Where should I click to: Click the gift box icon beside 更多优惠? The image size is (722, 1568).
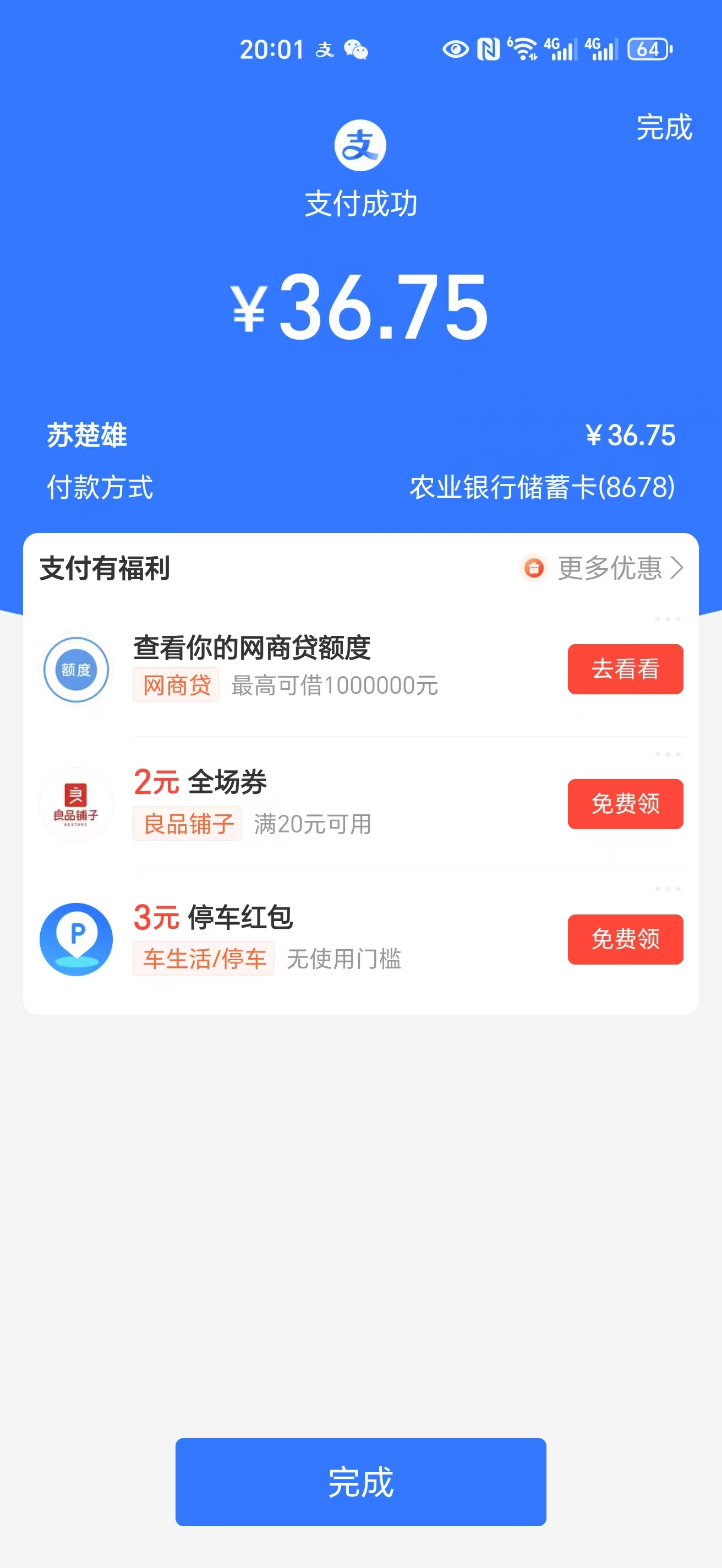pyautogui.click(x=533, y=568)
